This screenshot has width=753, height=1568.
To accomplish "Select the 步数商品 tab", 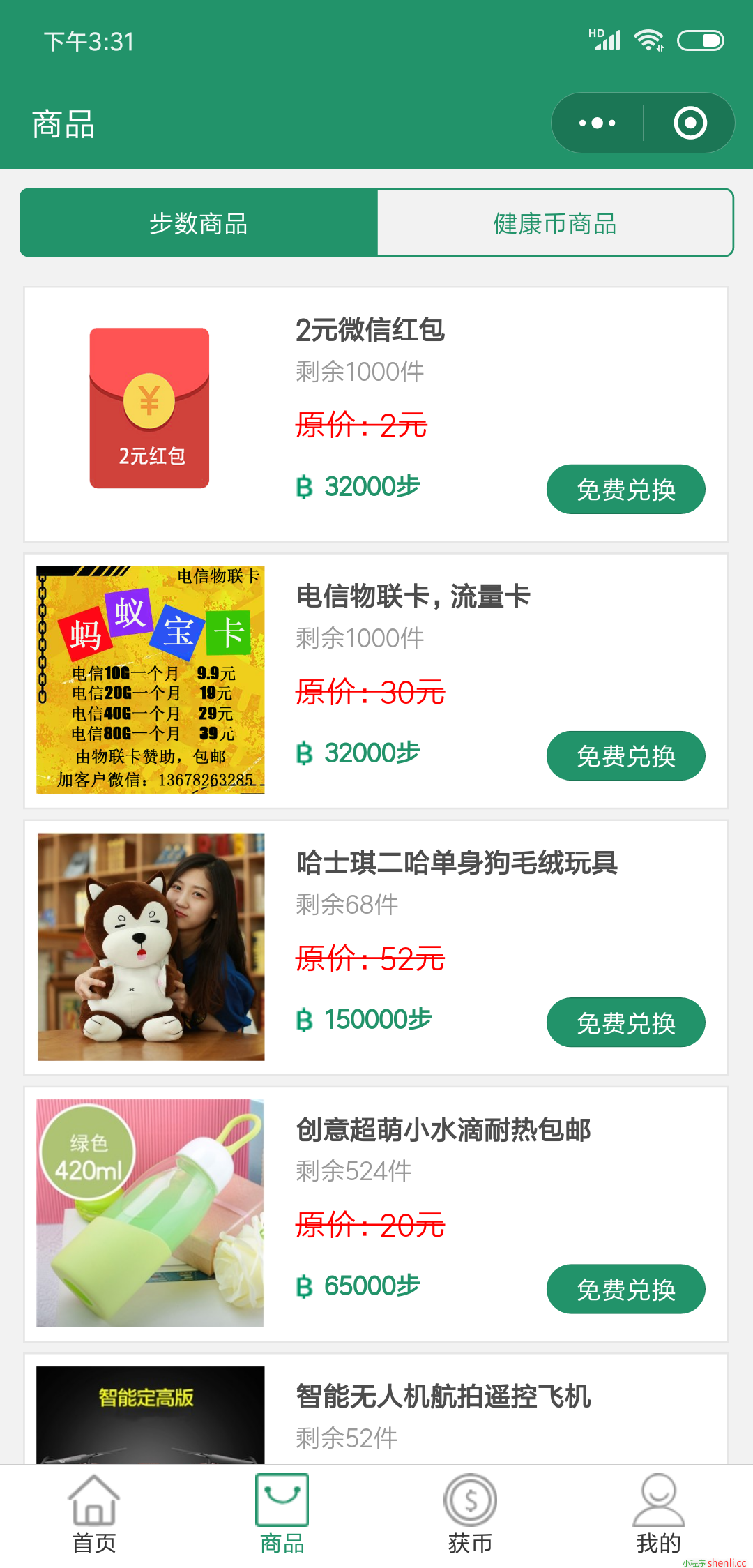I will [199, 223].
